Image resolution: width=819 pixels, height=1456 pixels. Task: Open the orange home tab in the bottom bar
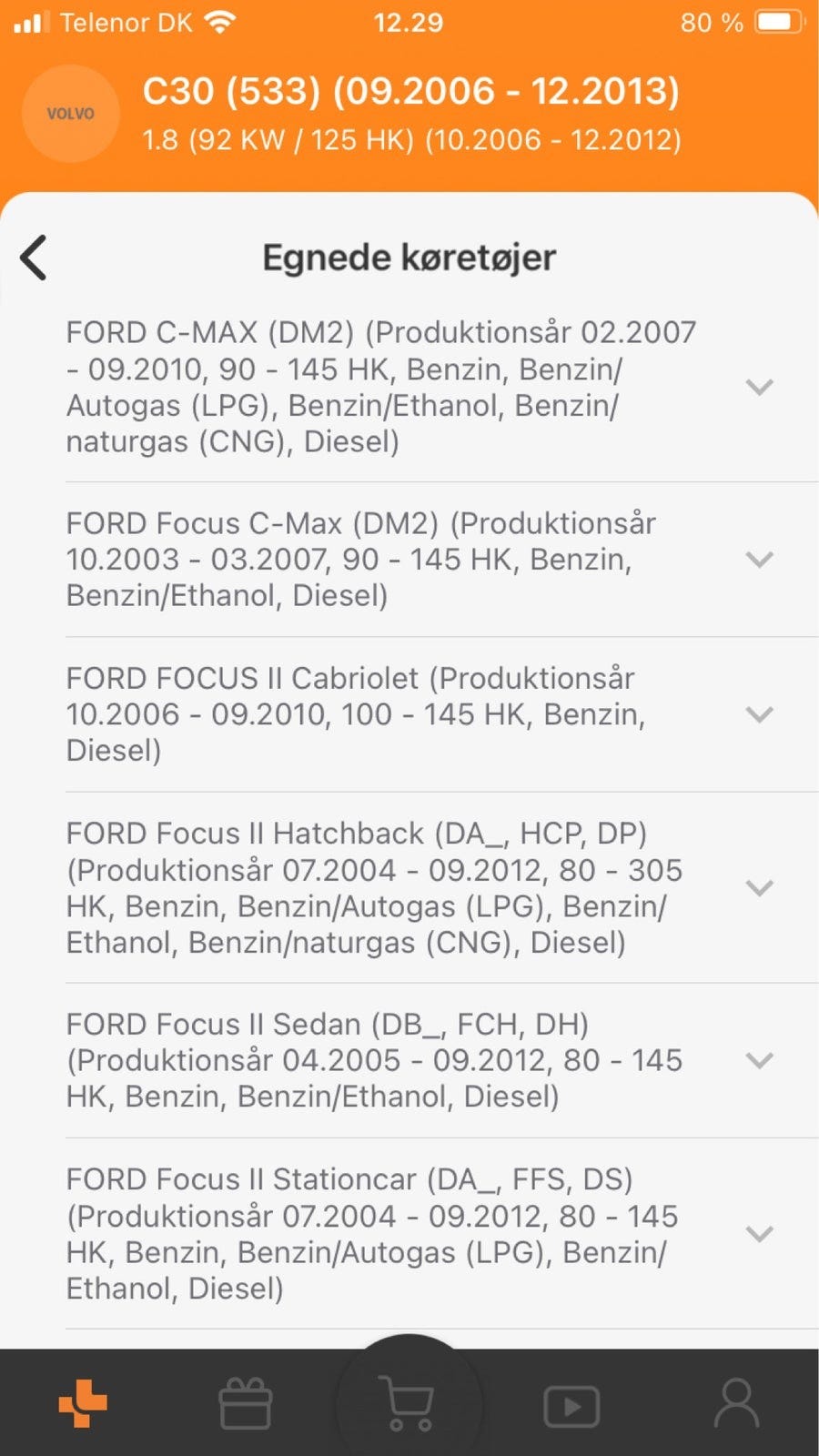point(83,1403)
